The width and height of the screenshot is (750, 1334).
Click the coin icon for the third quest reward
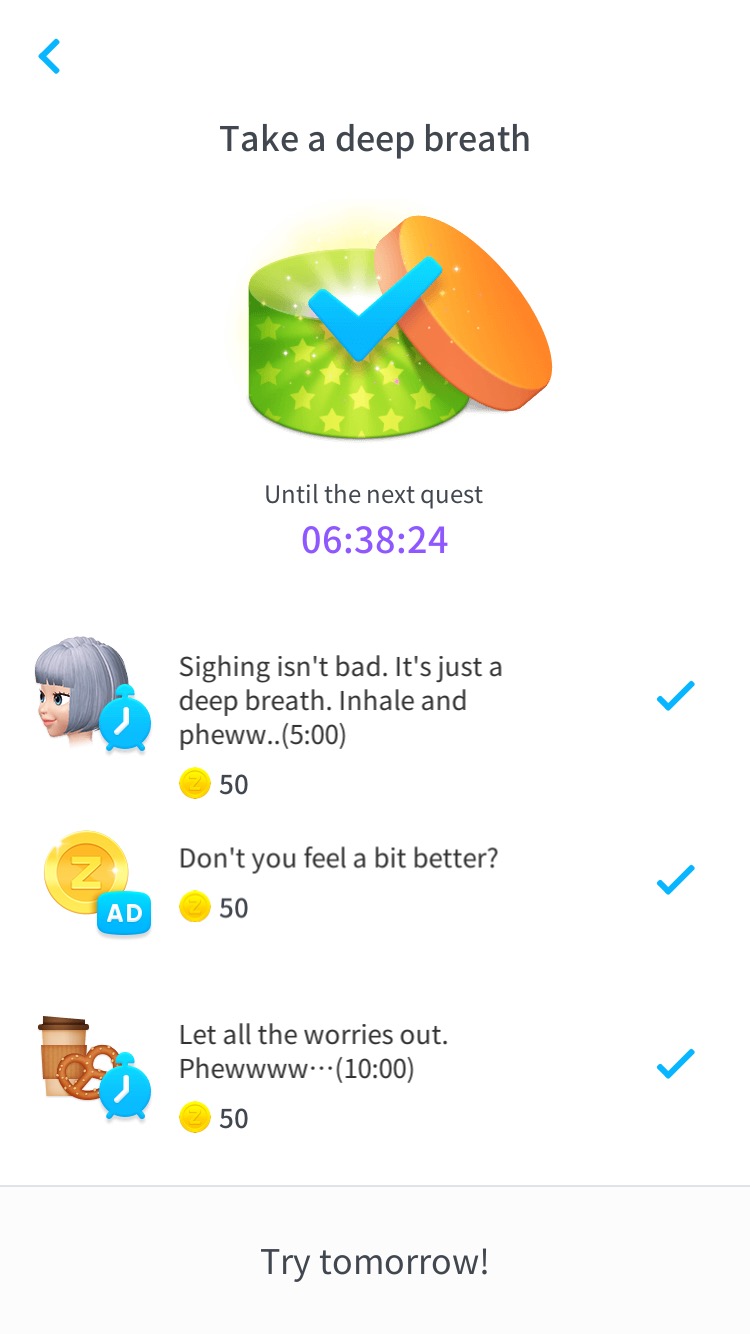click(193, 1118)
